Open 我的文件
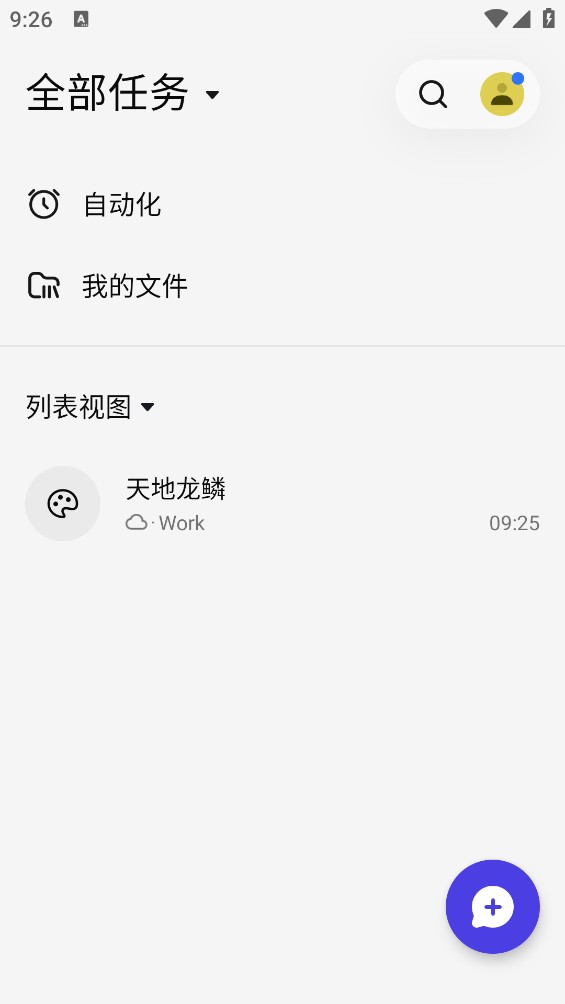The width and height of the screenshot is (565, 1004). point(282,286)
